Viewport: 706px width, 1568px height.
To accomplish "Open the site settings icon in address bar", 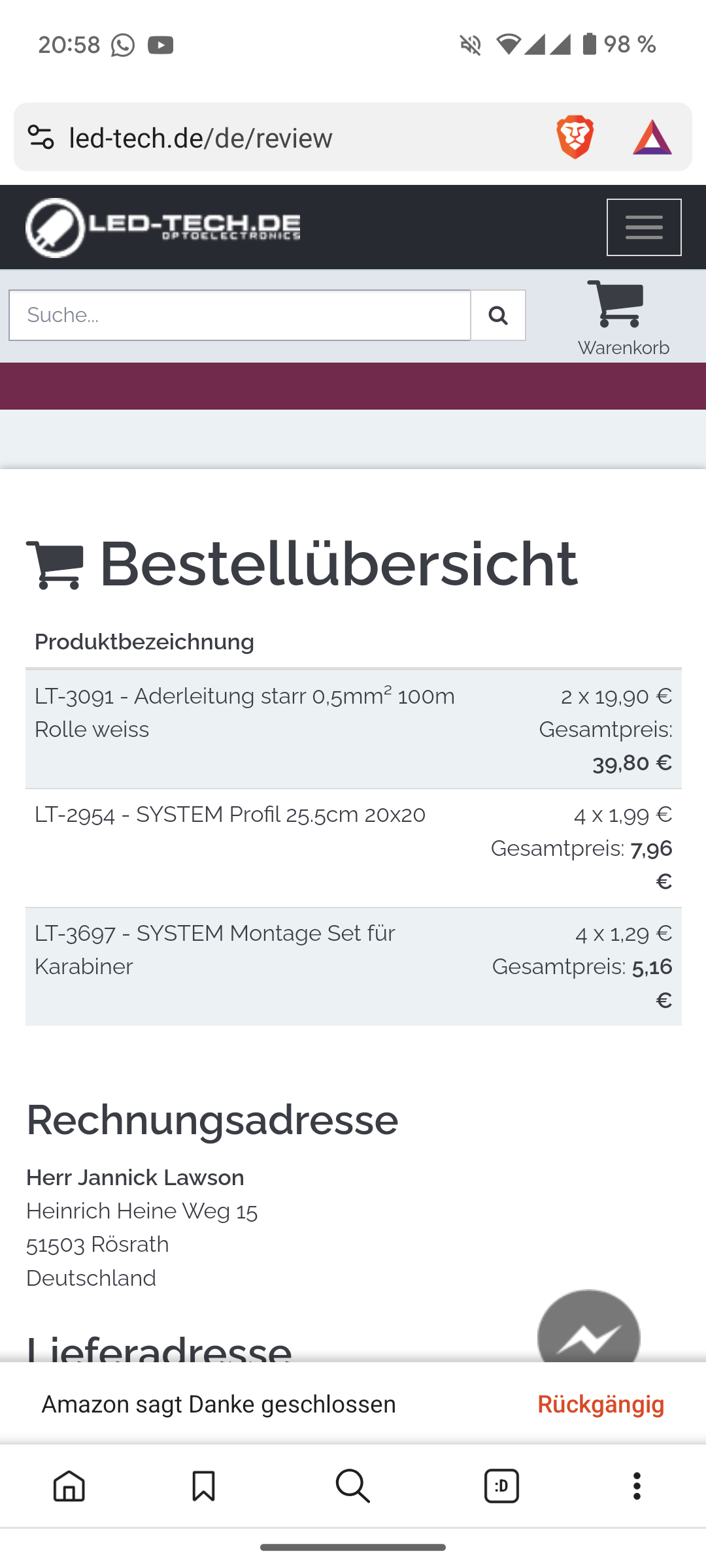I will (41, 137).
